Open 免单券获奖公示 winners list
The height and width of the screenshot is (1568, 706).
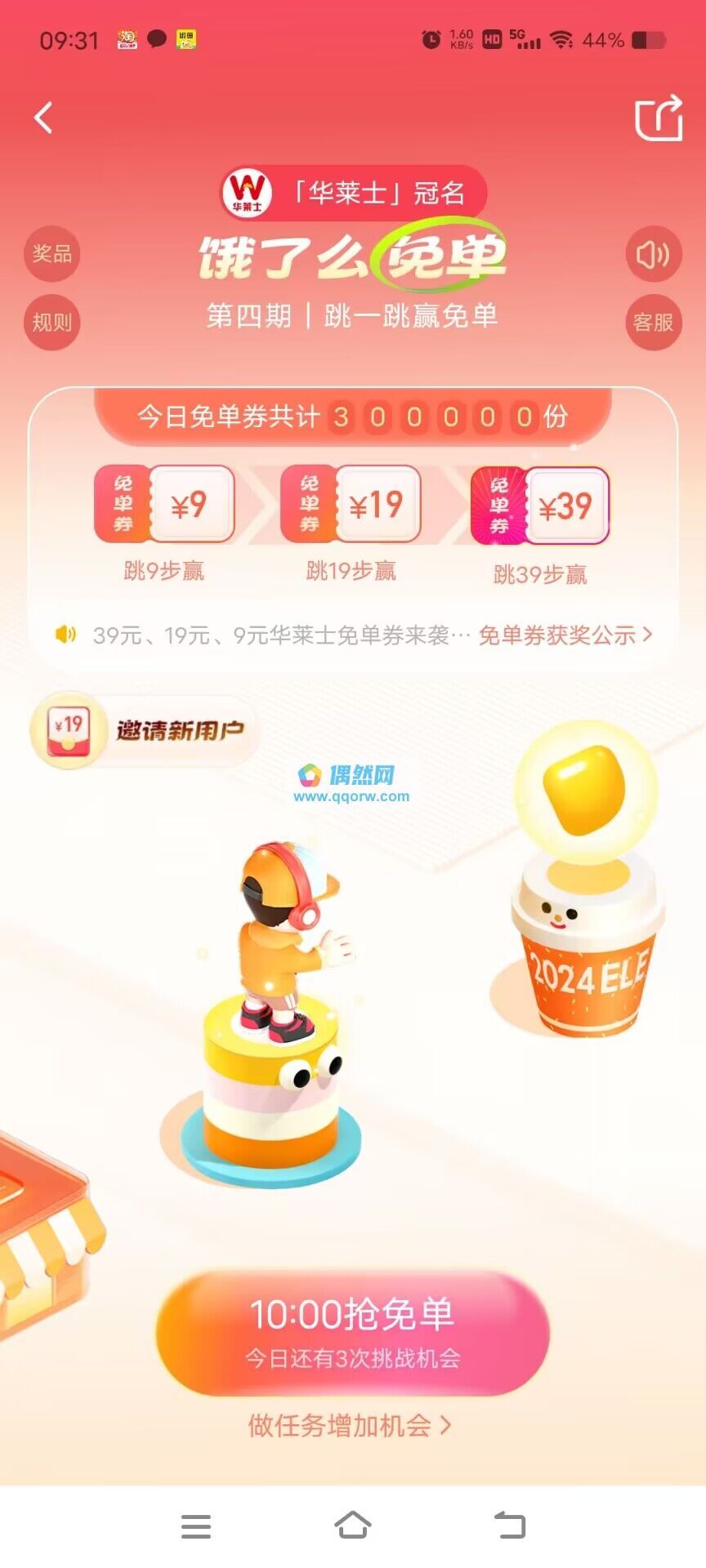point(565,635)
